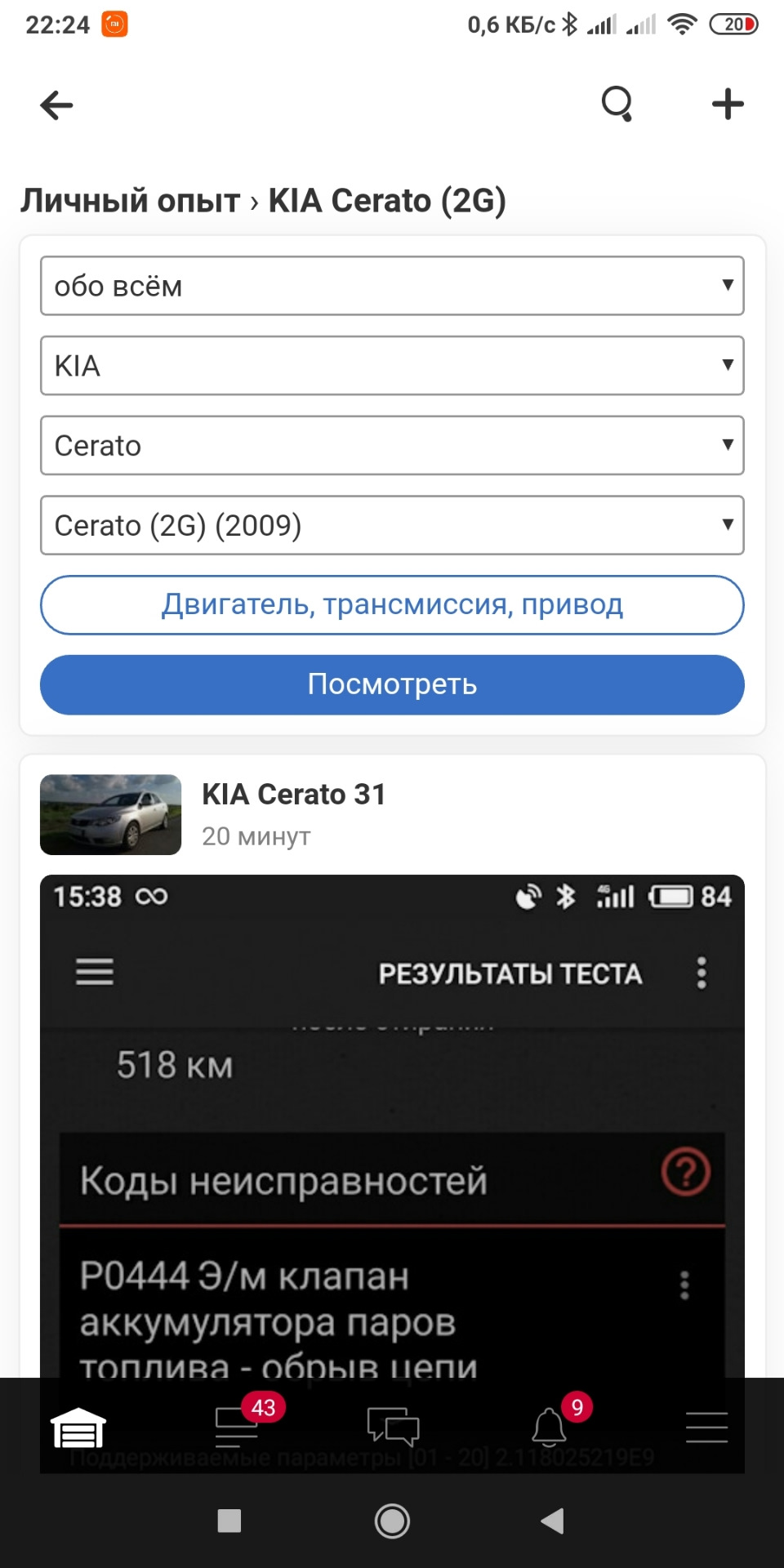Go back using the arrow icon
Screen dimensions: 784x1568
point(55,104)
